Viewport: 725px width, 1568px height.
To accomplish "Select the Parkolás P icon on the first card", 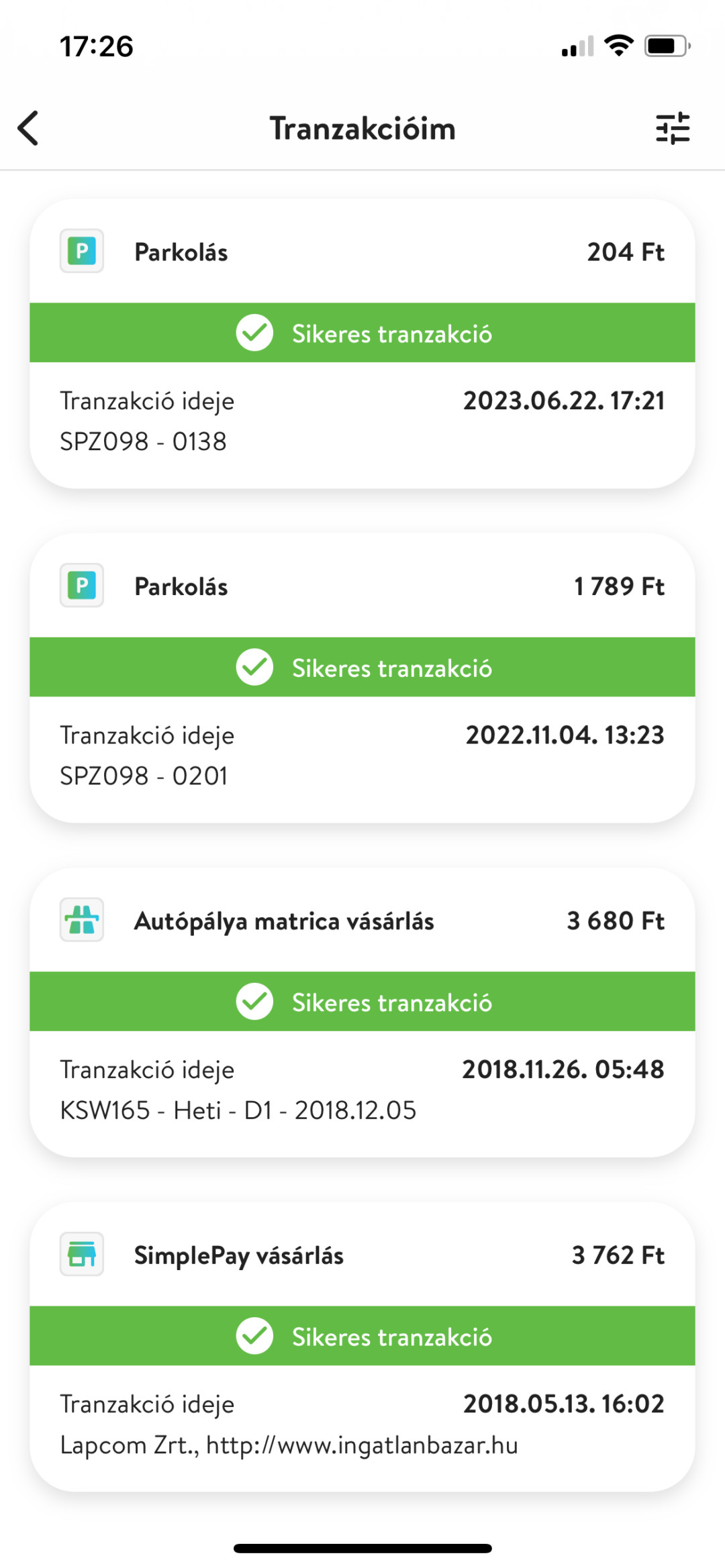I will [x=81, y=250].
